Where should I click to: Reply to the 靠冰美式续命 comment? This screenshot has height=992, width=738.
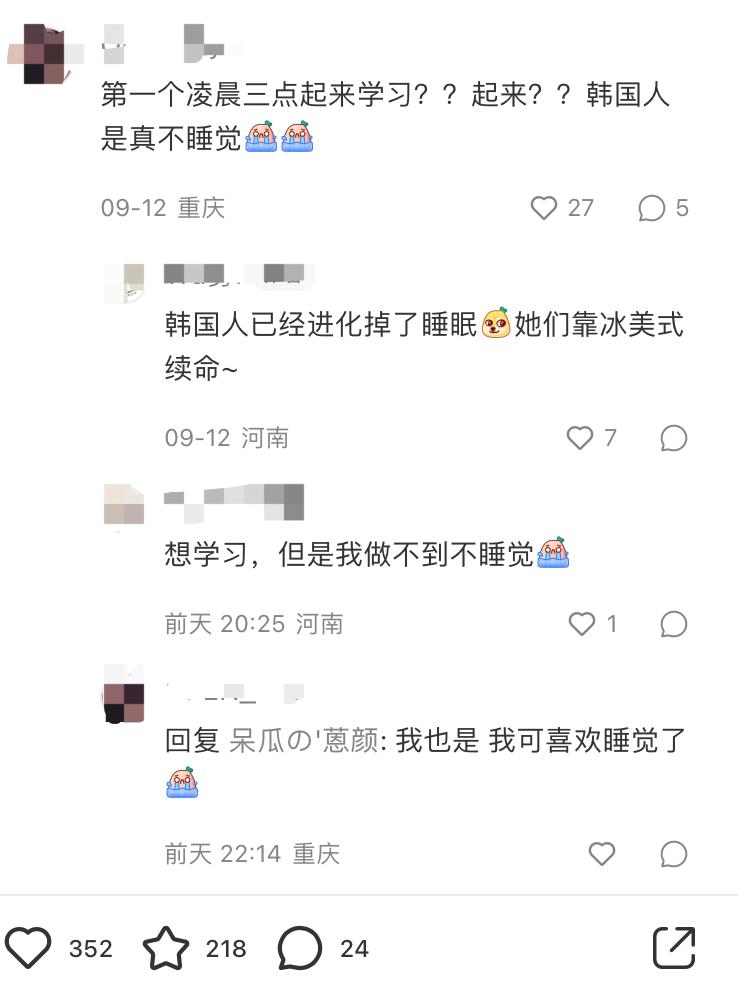(x=674, y=438)
